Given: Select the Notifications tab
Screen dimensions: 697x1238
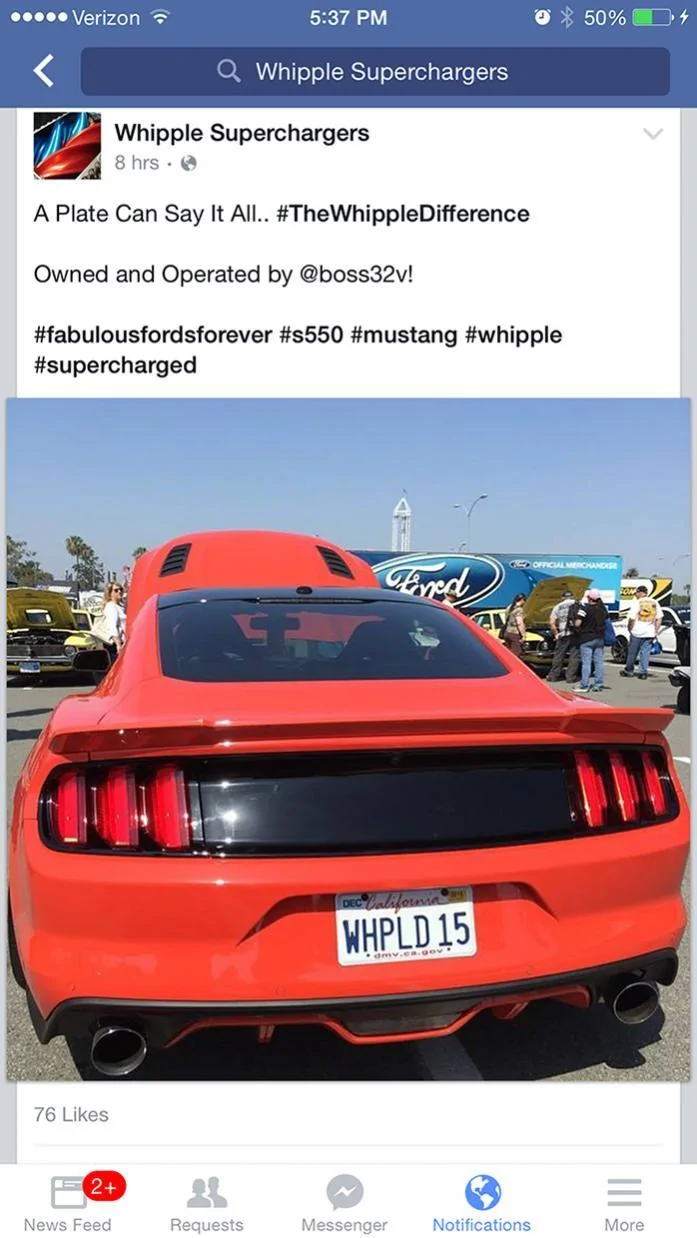Looking at the screenshot, I should [482, 1202].
